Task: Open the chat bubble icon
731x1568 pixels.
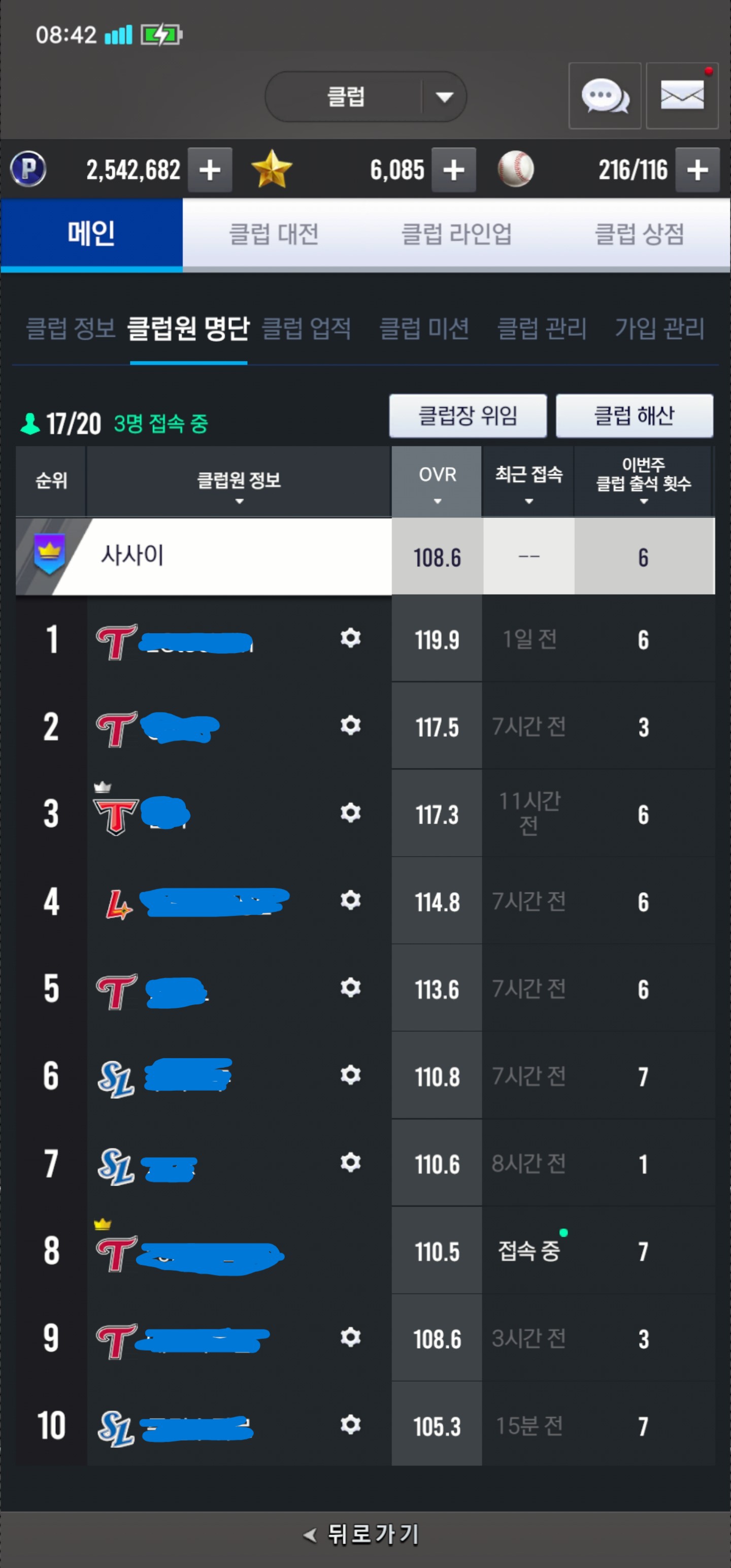Action: [x=605, y=95]
